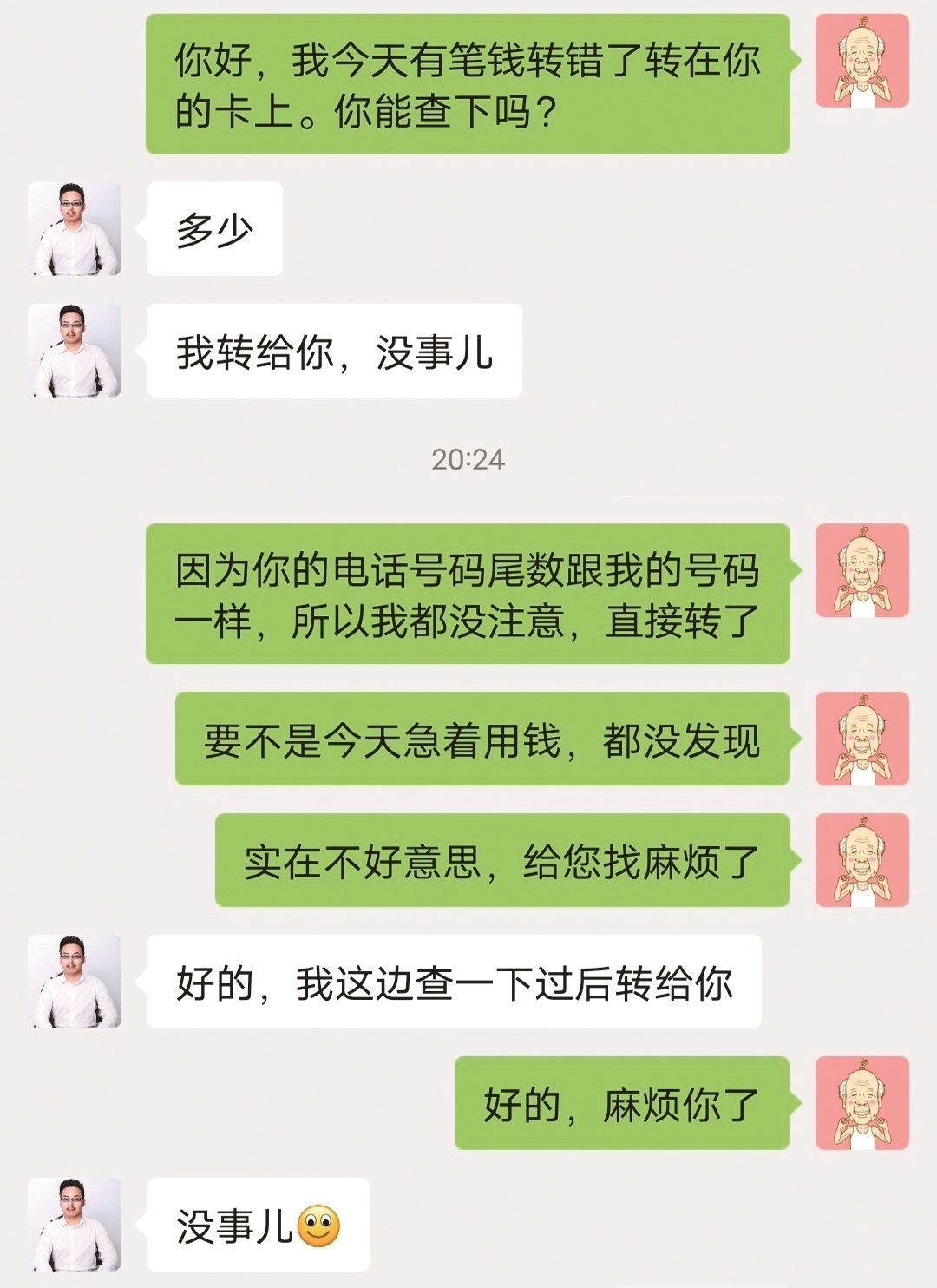Tap the avatar next to '我转给你，没事儿'

(x=75, y=351)
